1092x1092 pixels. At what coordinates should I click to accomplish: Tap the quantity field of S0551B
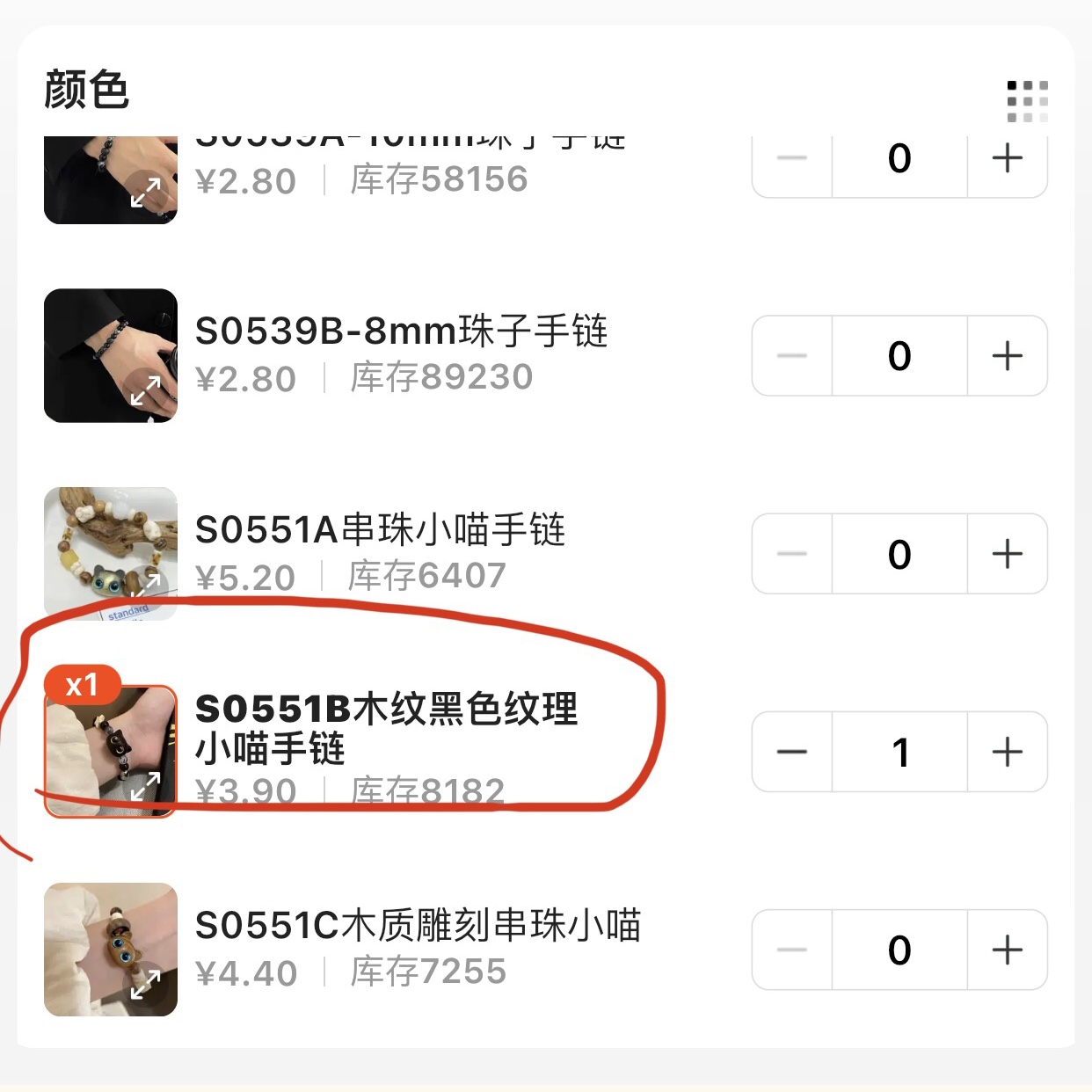pos(899,752)
